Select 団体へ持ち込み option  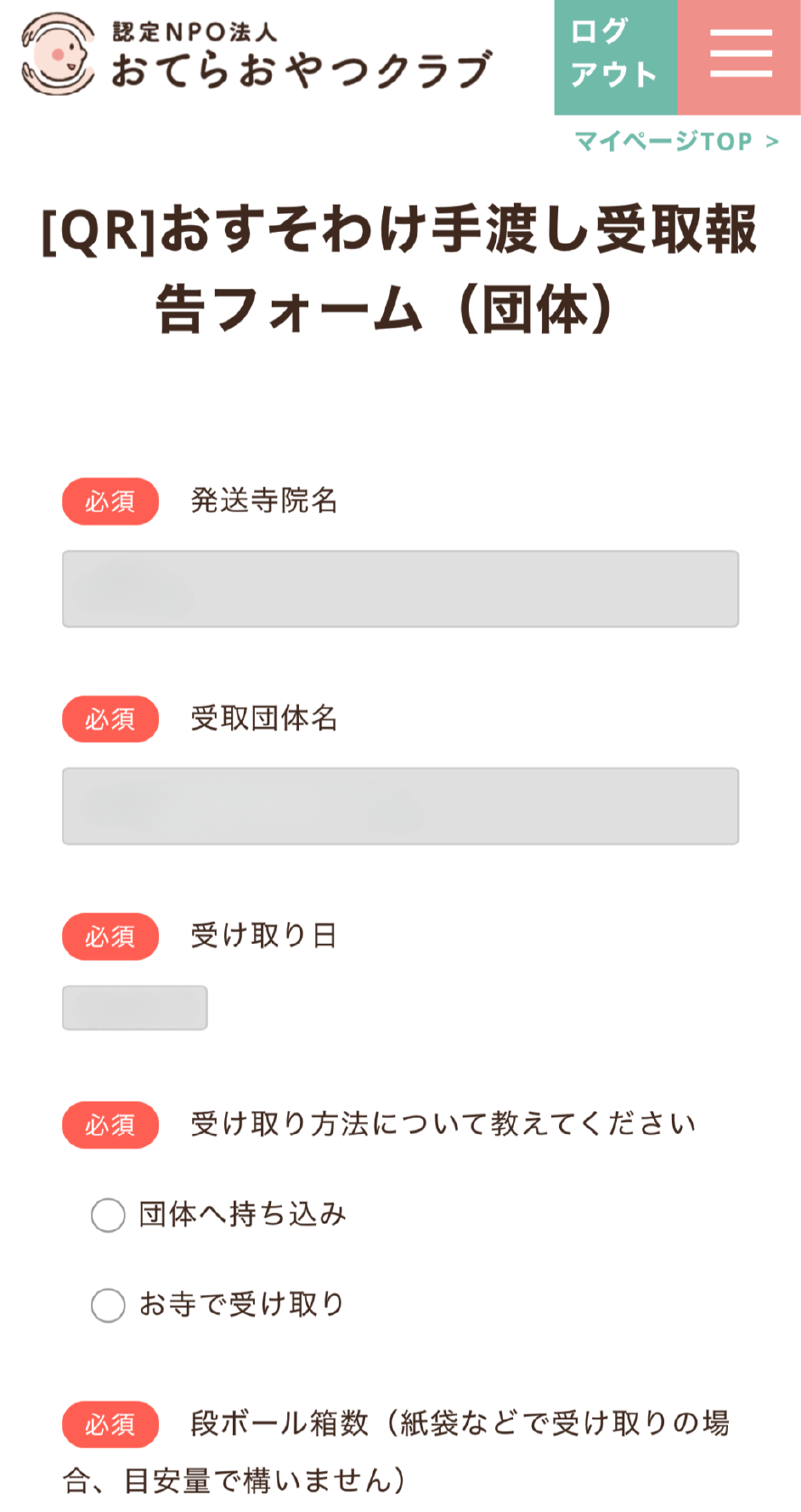(x=109, y=1215)
